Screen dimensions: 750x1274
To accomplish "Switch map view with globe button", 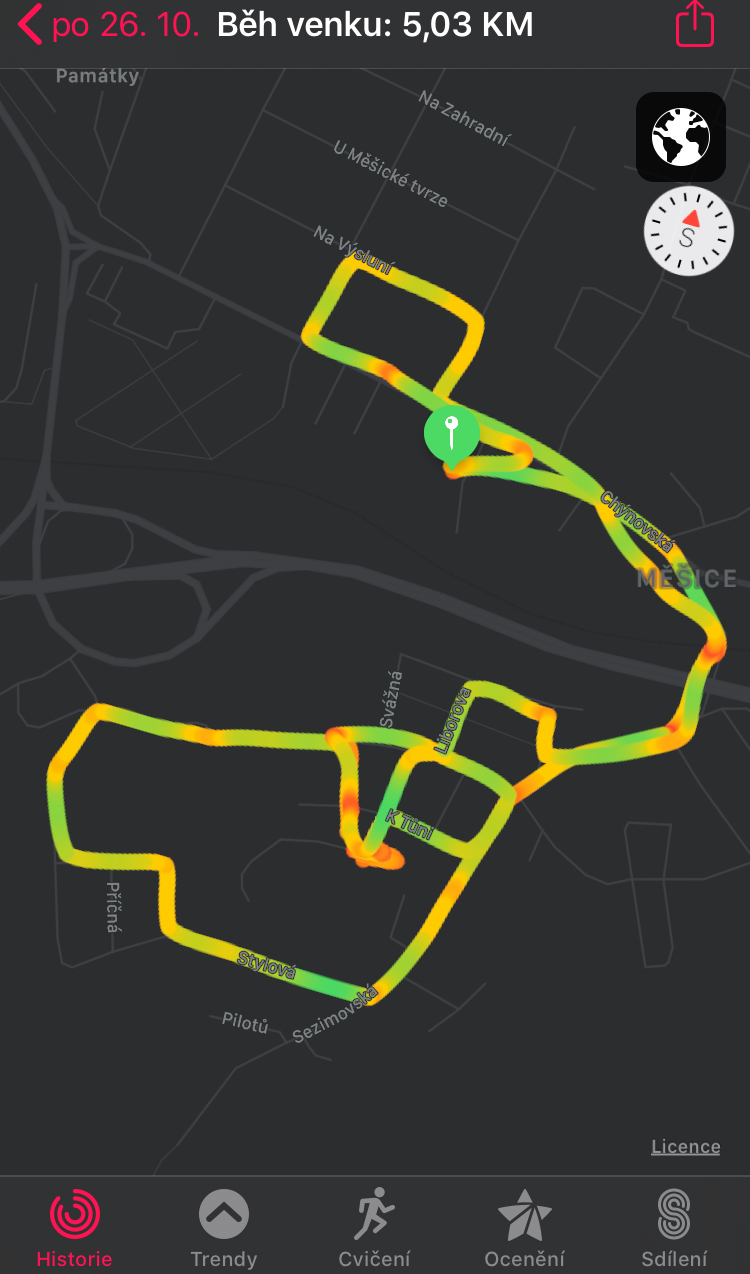I will (x=681, y=137).
